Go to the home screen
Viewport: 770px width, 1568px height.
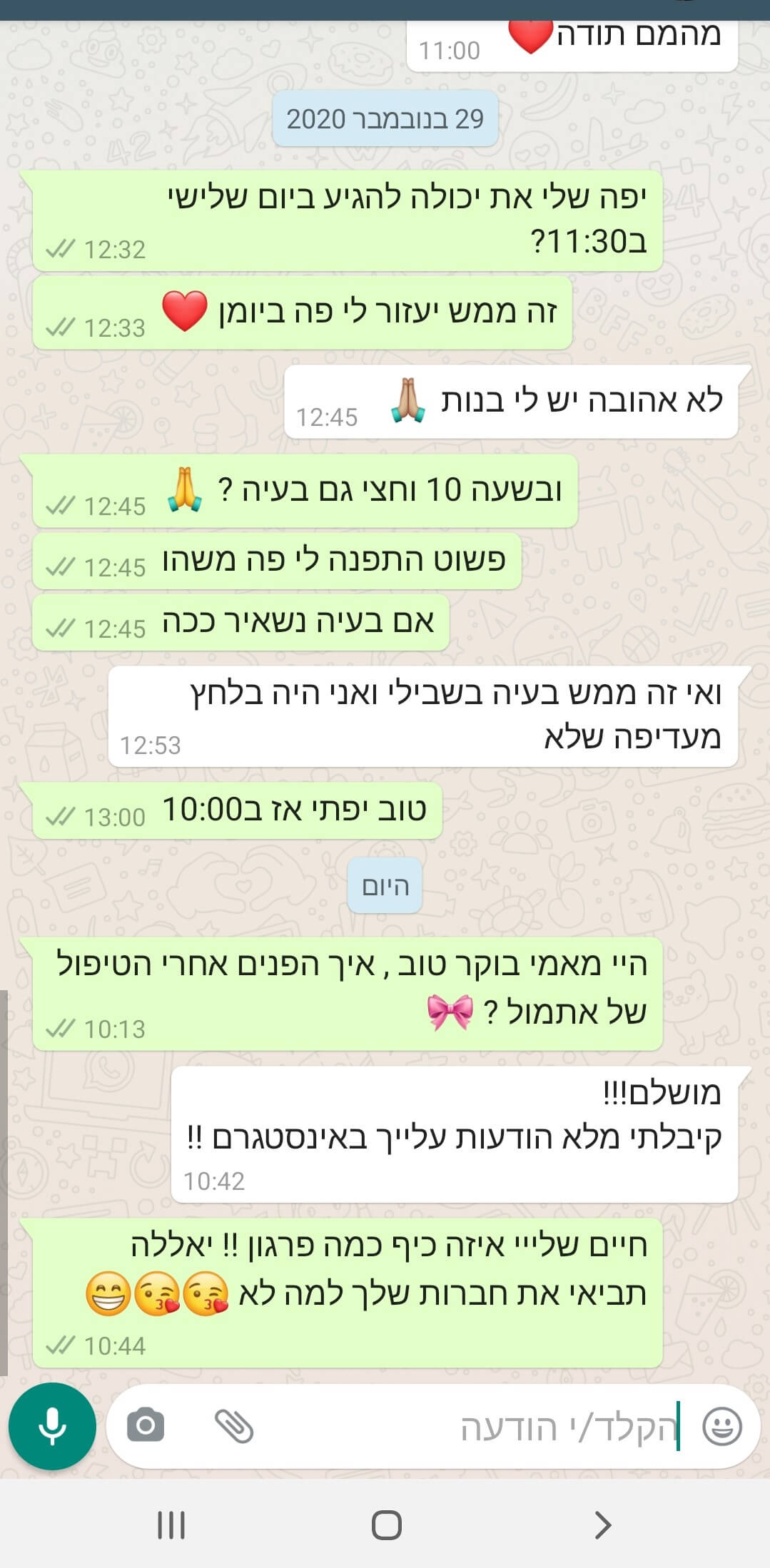point(386,1525)
